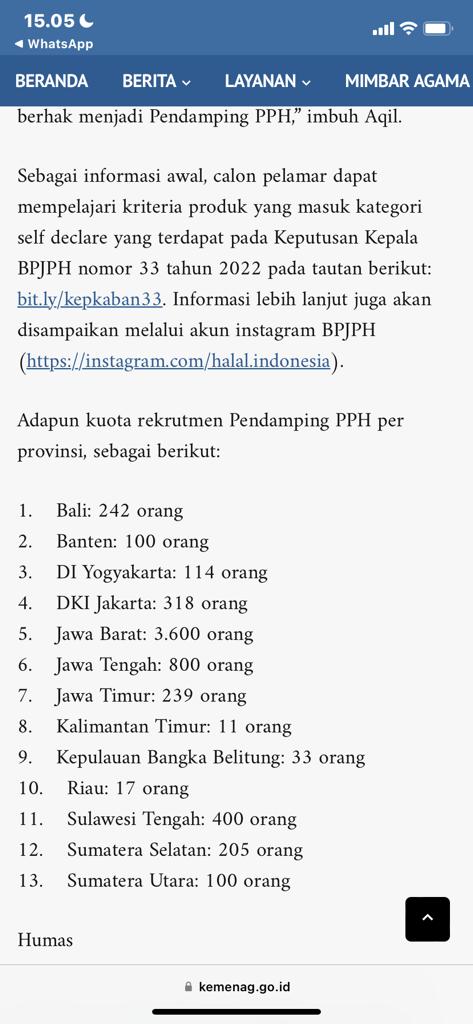Tap the back-to-top arrow button
The height and width of the screenshot is (1024, 473).
point(427,919)
